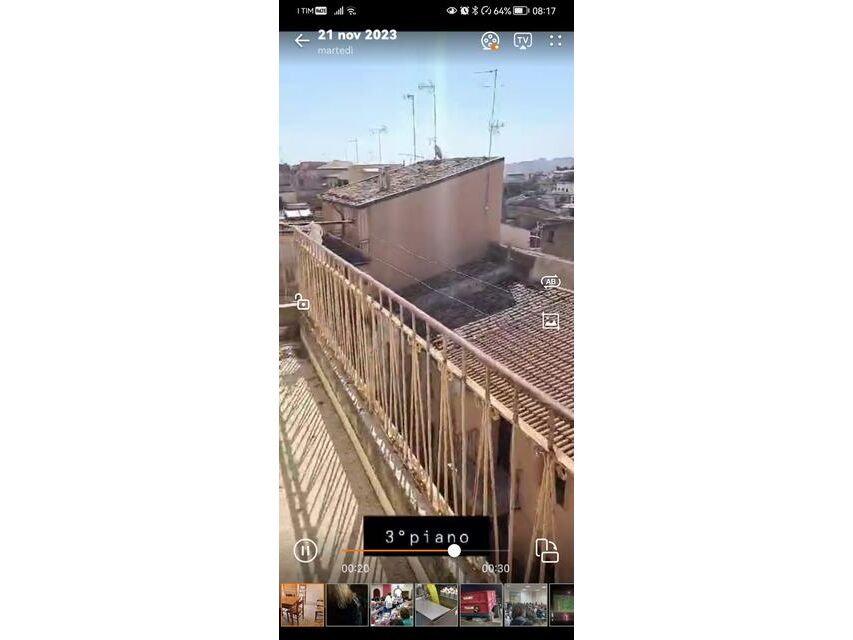
Task: Open the video editor reel icon
Action: point(490,41)
